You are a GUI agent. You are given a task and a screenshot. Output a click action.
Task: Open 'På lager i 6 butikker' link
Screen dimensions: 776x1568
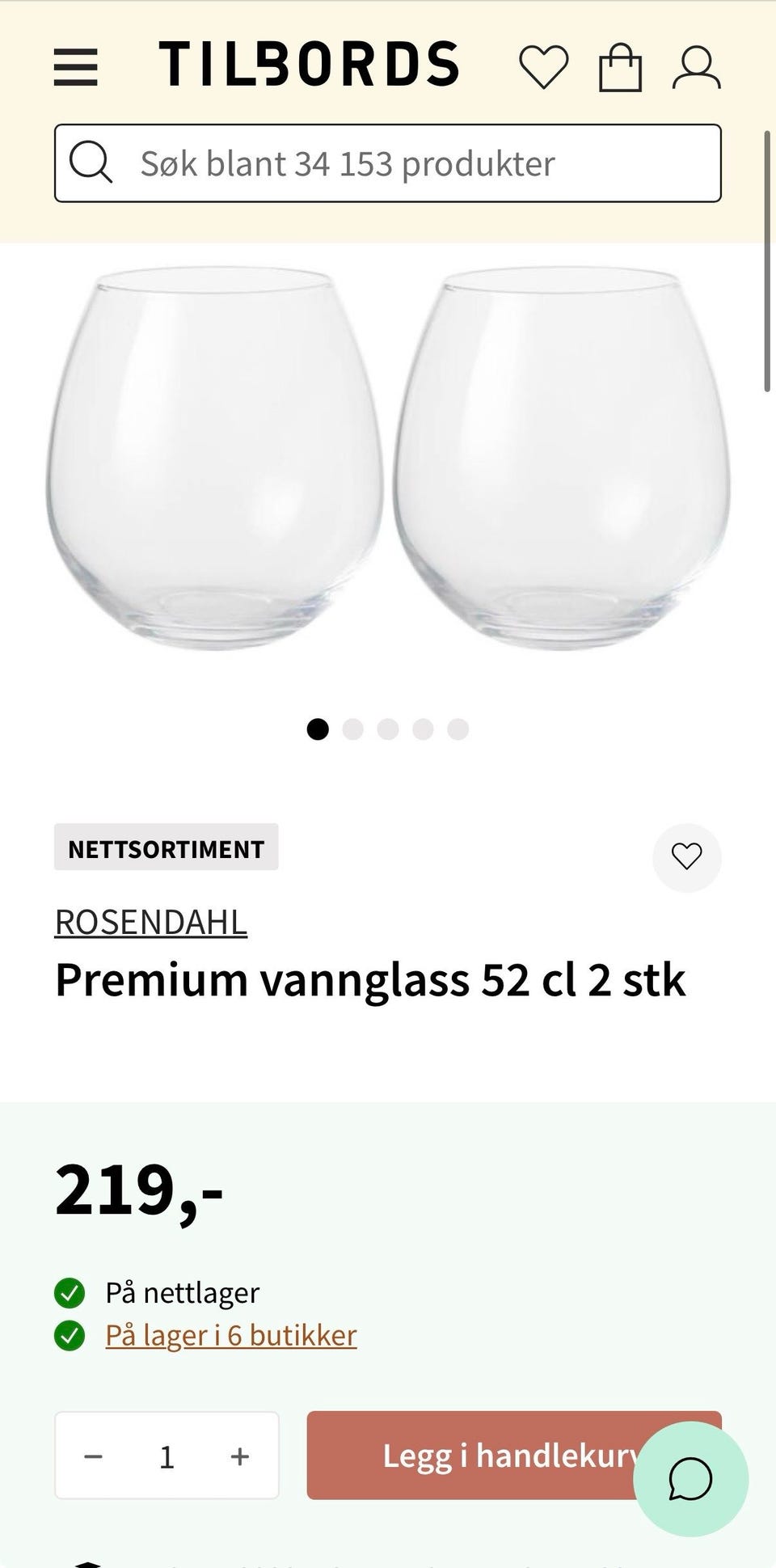[231, 1335]
